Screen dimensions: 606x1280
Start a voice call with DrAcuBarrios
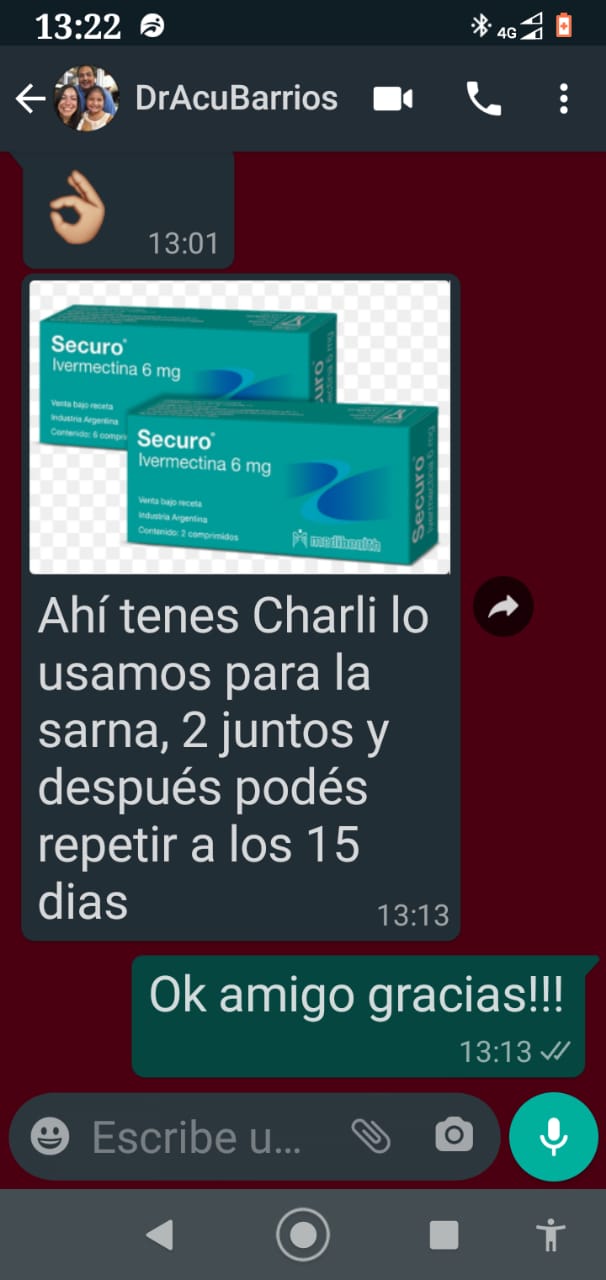click(x=484, y=99)
